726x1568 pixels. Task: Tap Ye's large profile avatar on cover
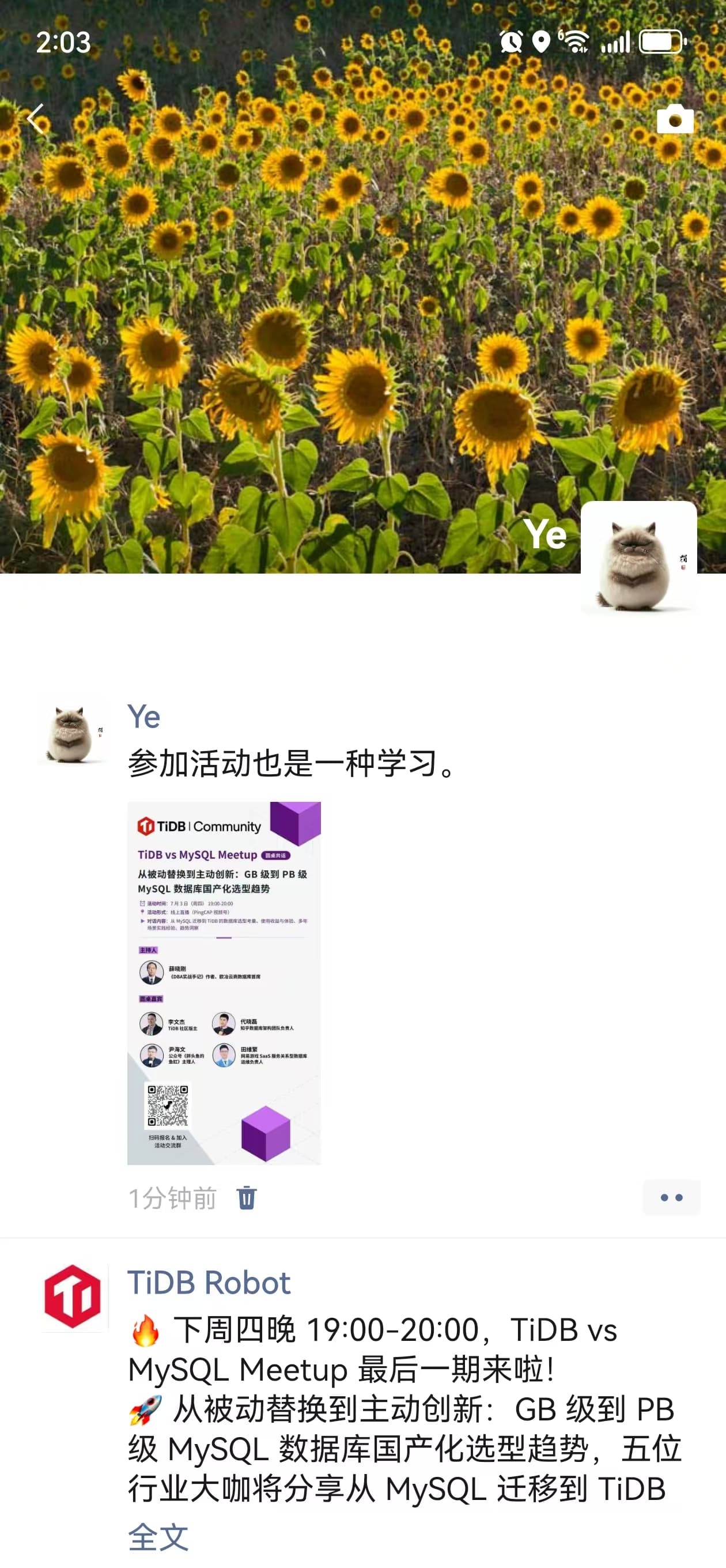[x=638, y=559]
